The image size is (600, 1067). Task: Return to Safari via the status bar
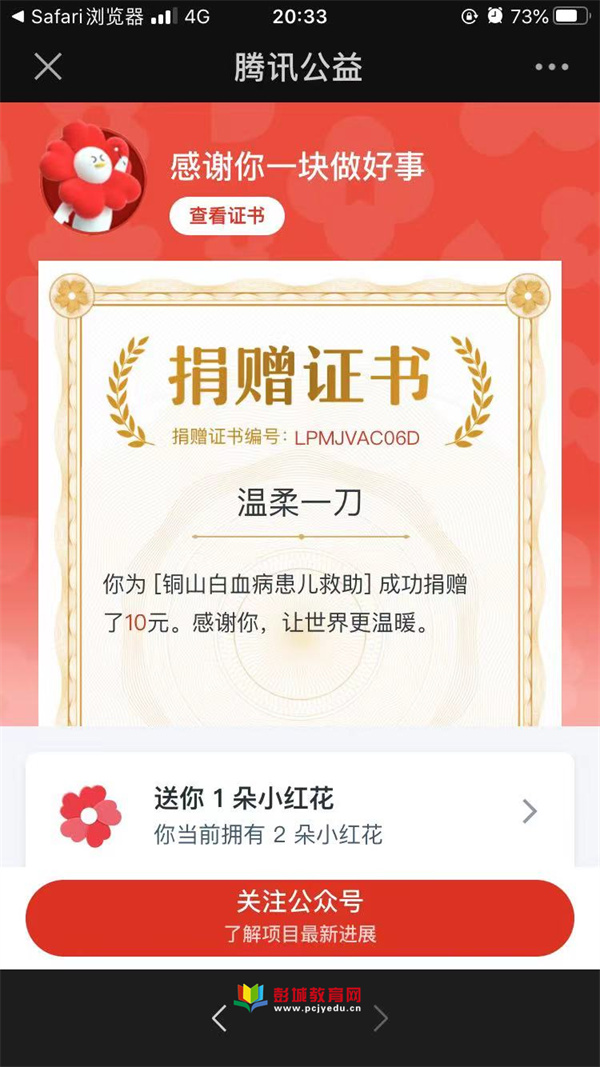(75, 16)
